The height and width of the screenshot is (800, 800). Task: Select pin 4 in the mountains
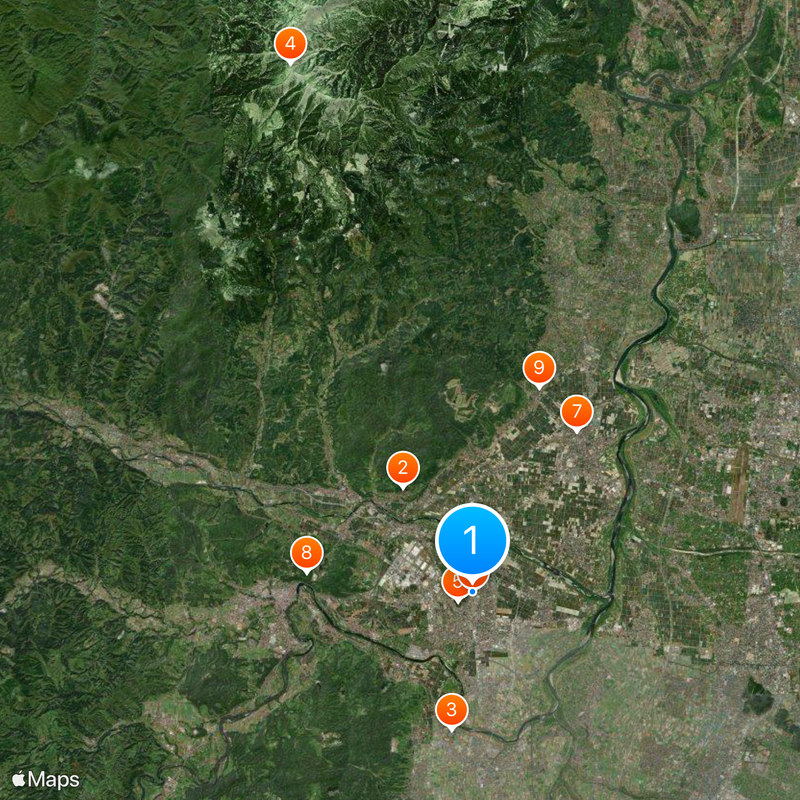290,43
